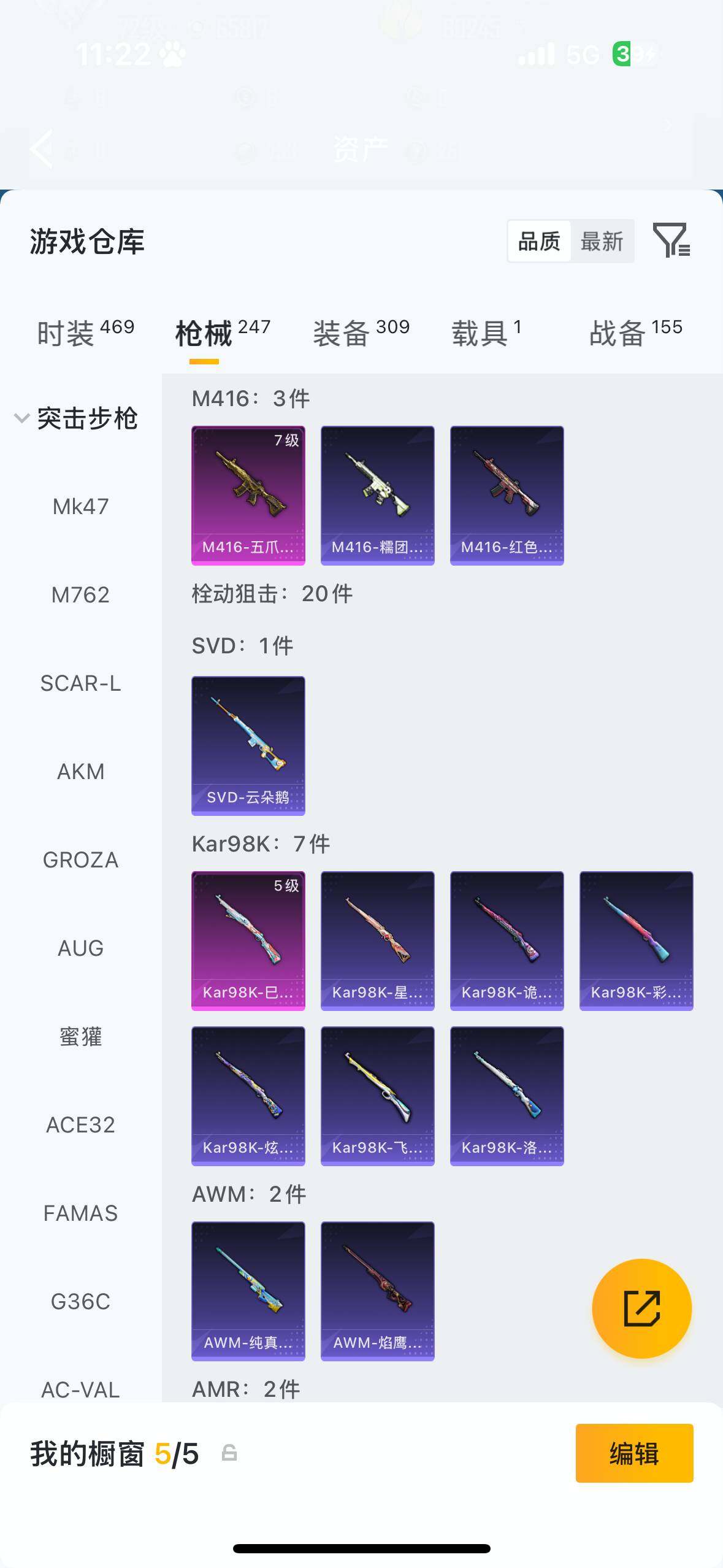Switch to the 时装 tab
The height and width of the screenshot is (1568, 723).
pos(85,333)
